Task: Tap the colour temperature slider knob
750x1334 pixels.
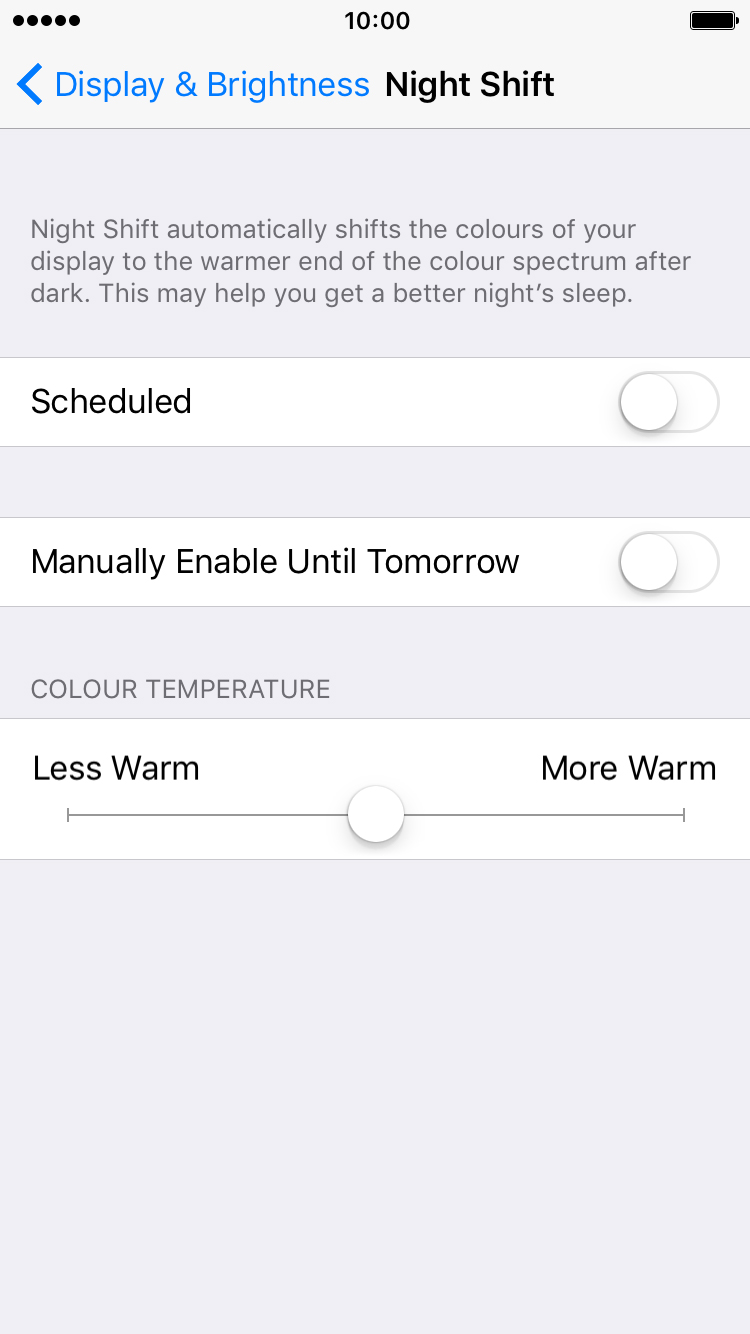Action: point(376,815)
